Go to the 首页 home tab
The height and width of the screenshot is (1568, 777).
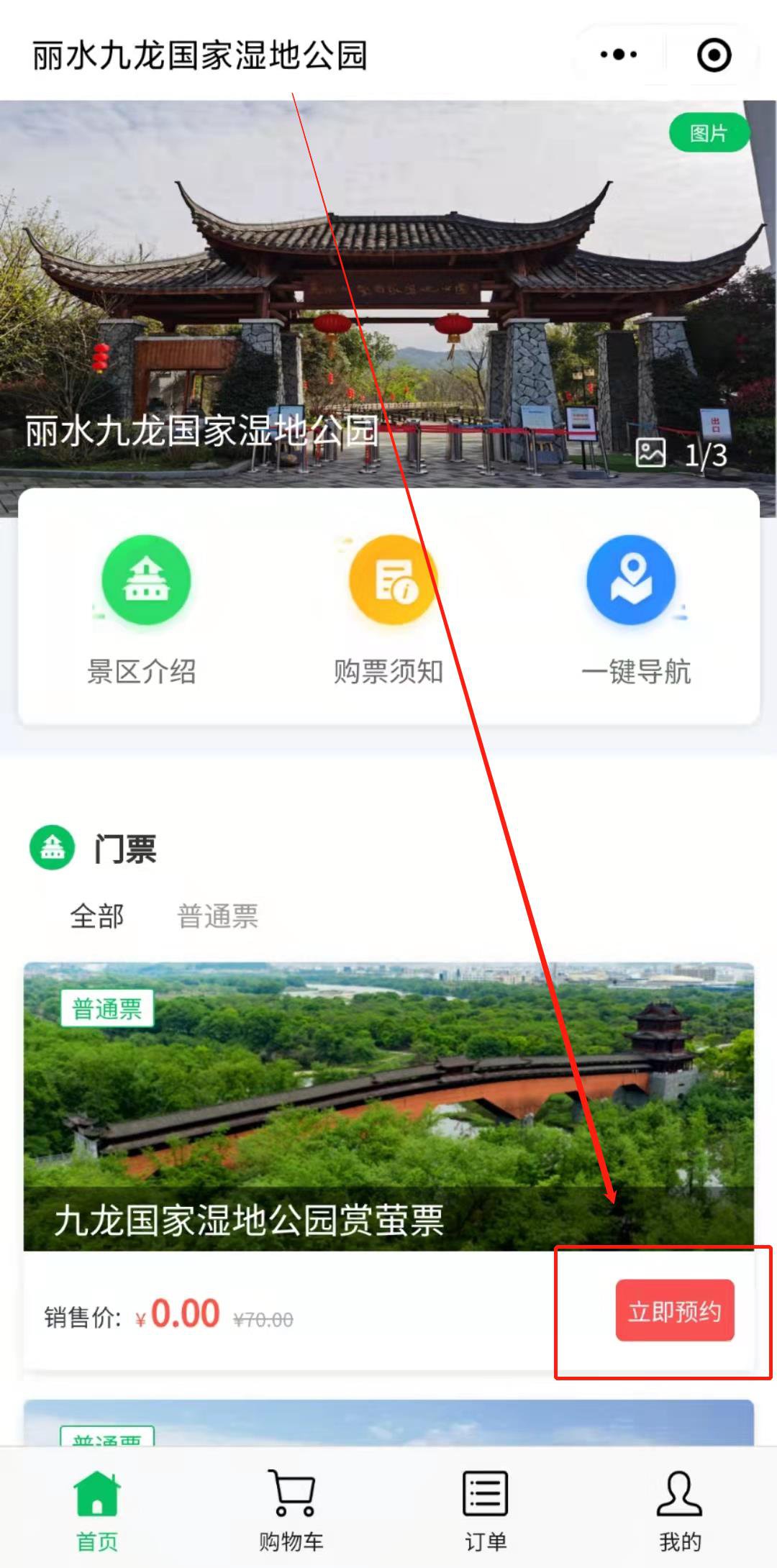pos(97,1507)
